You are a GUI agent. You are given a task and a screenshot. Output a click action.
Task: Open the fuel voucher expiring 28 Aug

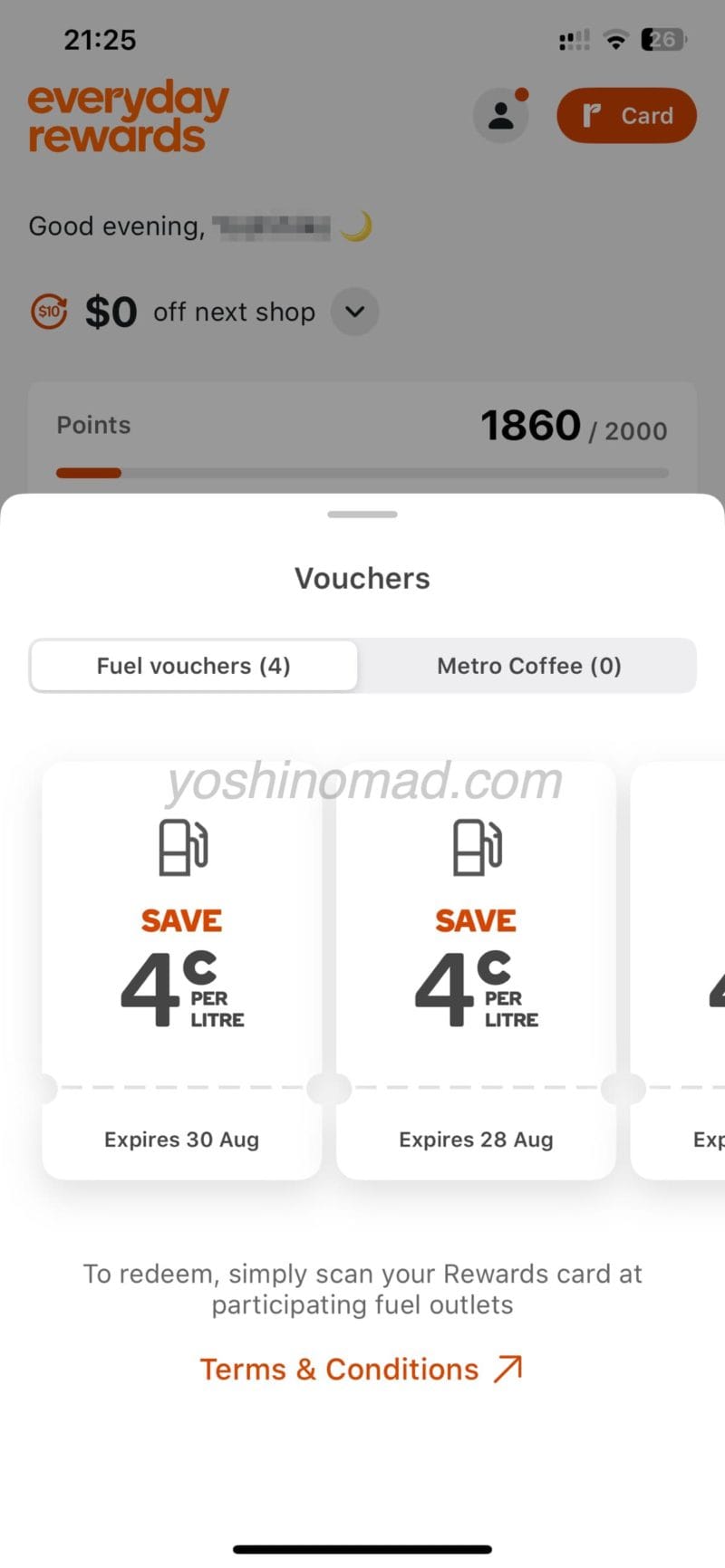tap(476, 969)
